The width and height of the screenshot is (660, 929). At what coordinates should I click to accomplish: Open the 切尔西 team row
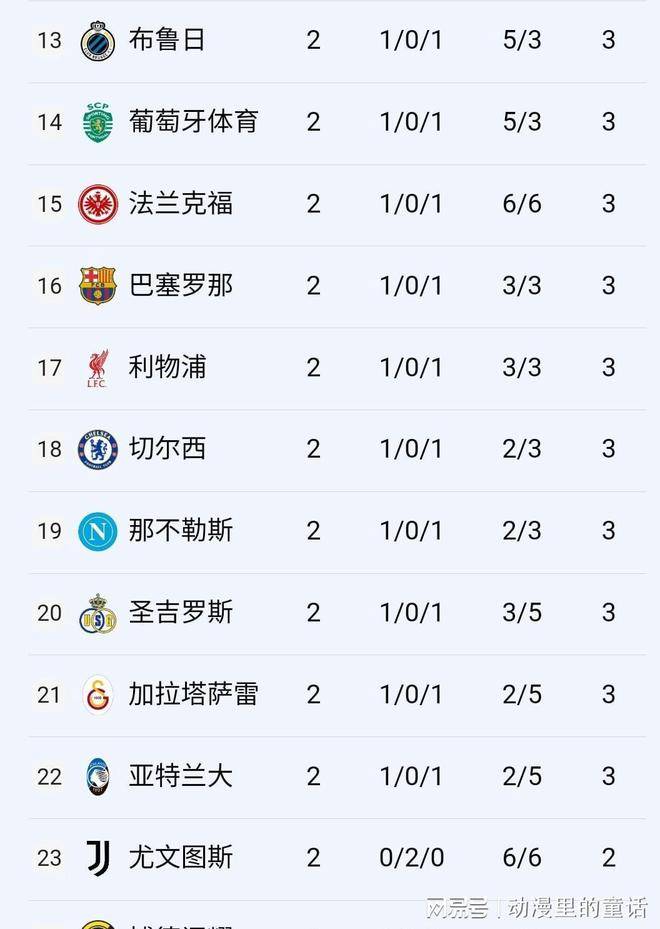click(167, 449)
